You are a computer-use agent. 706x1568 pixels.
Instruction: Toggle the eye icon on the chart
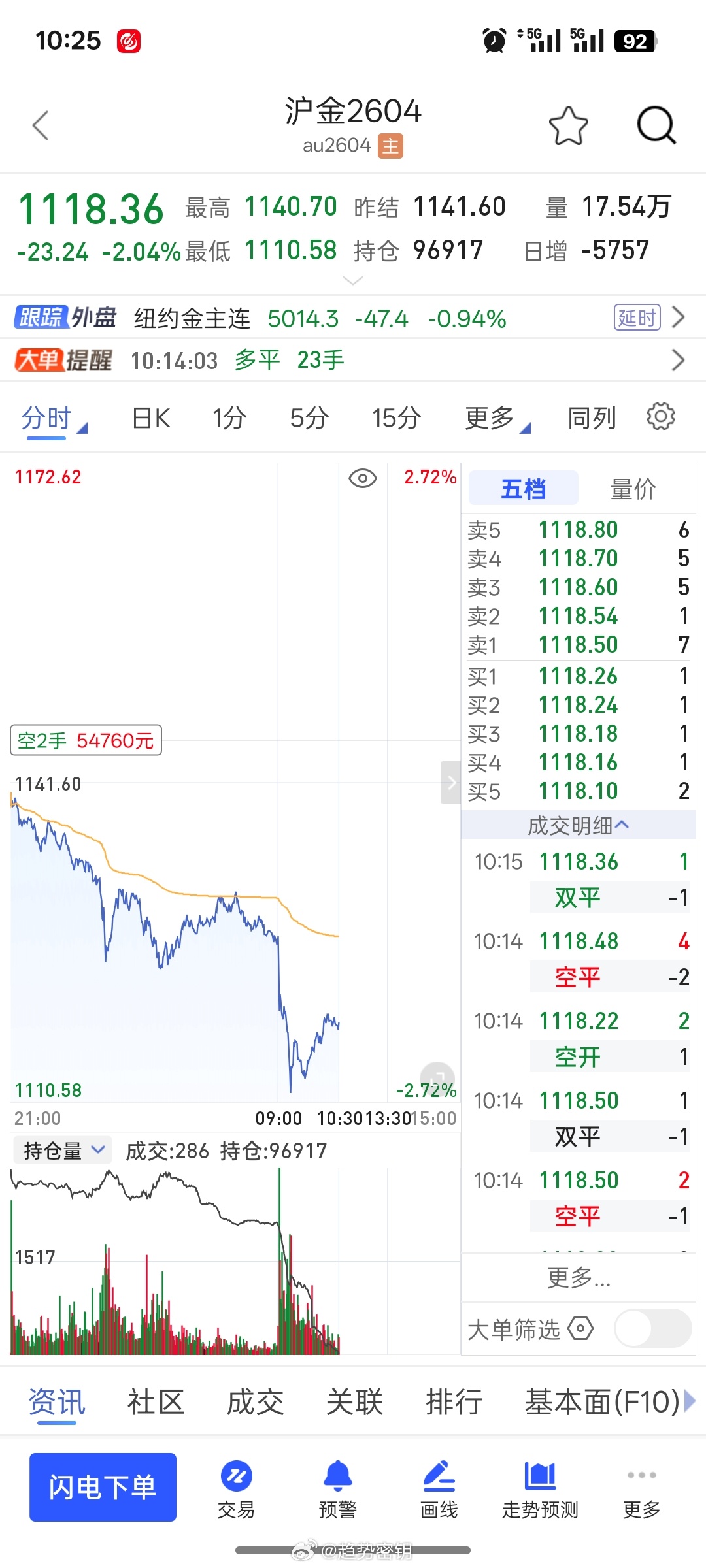363,479
